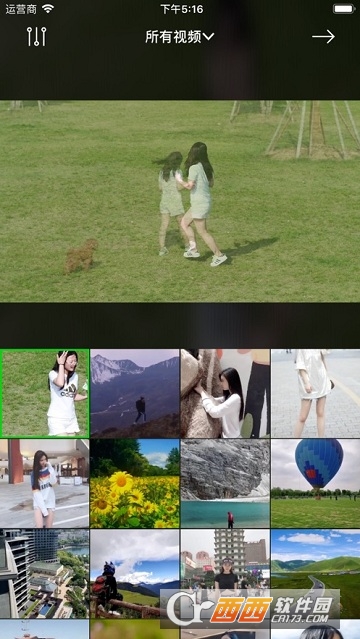Viewport: 360px width, 639px height.
Task: Select the girl in white Adidas shirt thumbnail
Action: coord(45,393)
